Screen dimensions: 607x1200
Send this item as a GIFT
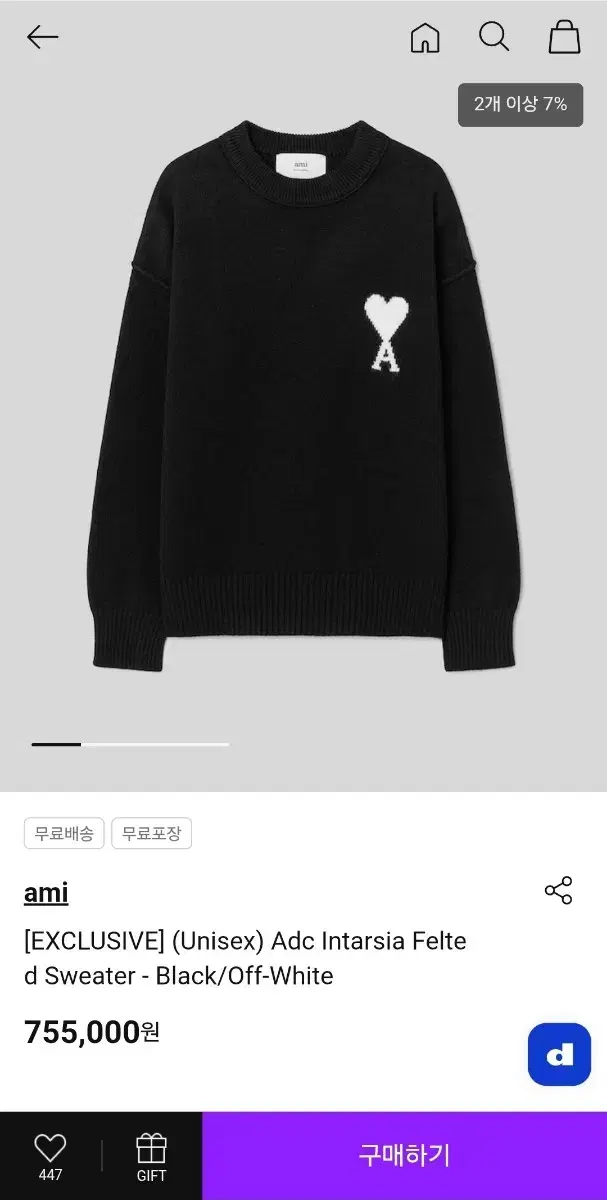tap(152, 1157)
